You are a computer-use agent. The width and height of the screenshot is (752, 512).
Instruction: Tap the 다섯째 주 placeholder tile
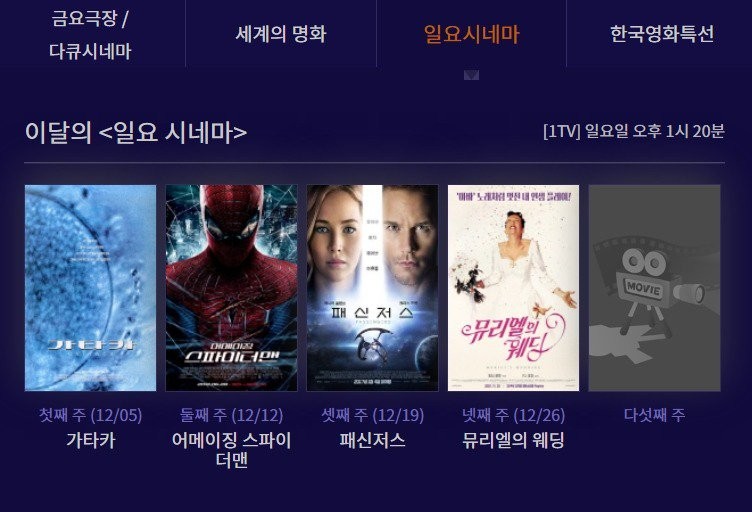(x=654, y=288)
